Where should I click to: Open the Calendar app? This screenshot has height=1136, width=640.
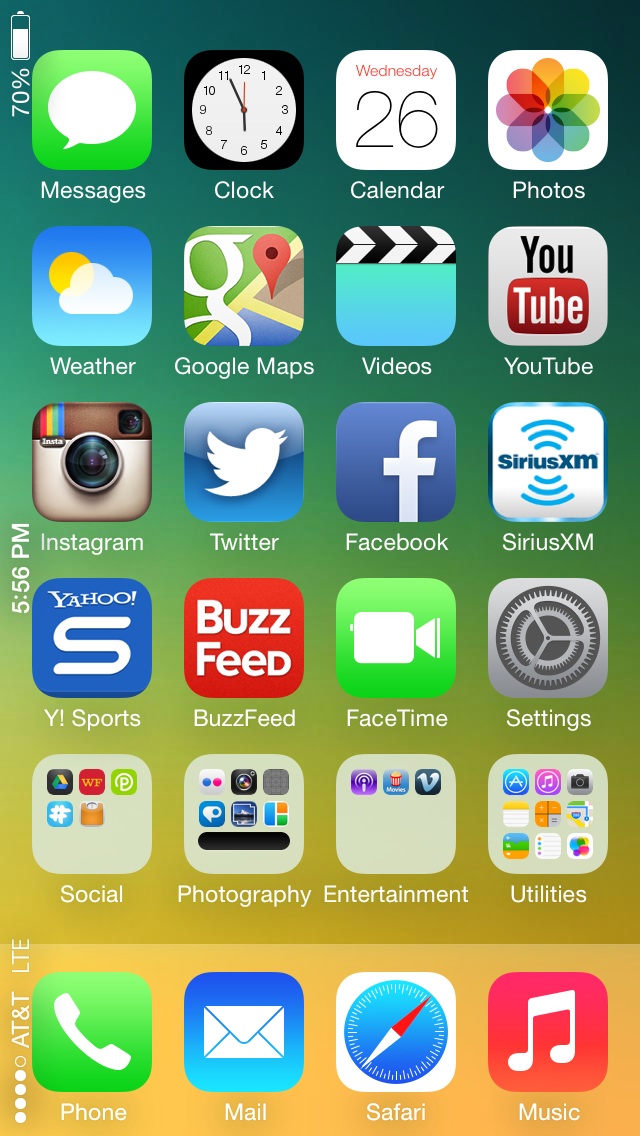[396, 110]
